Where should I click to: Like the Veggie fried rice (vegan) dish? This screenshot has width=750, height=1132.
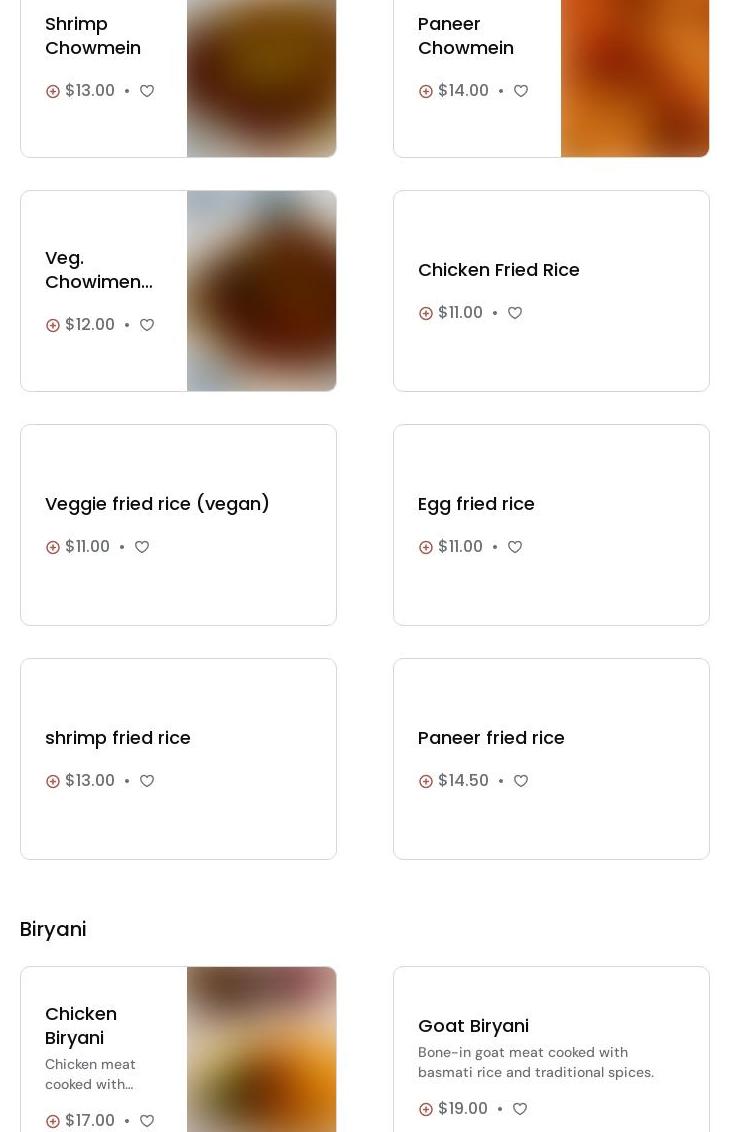[x=142, y=547]
